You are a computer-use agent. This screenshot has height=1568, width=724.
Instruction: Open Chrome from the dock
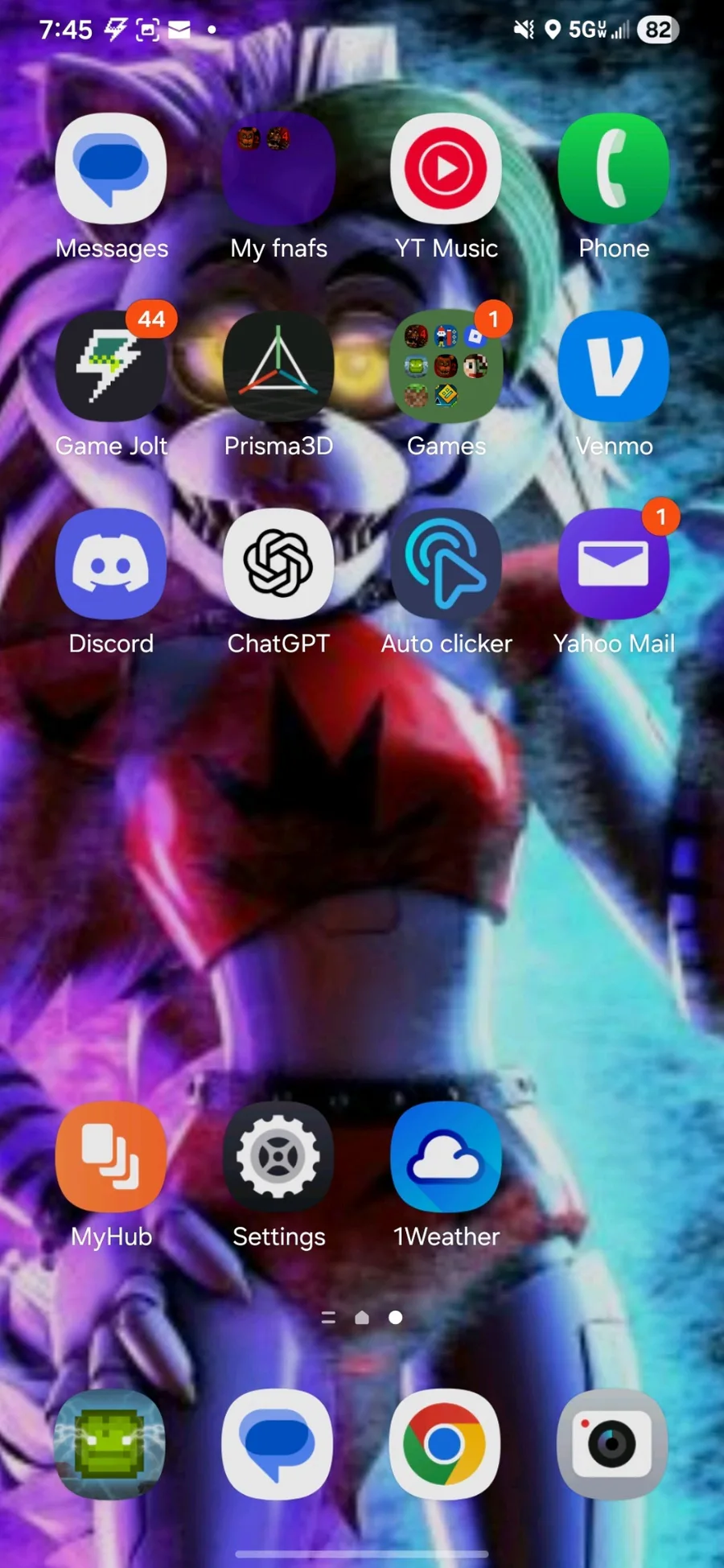click(x=445, y=1444)
